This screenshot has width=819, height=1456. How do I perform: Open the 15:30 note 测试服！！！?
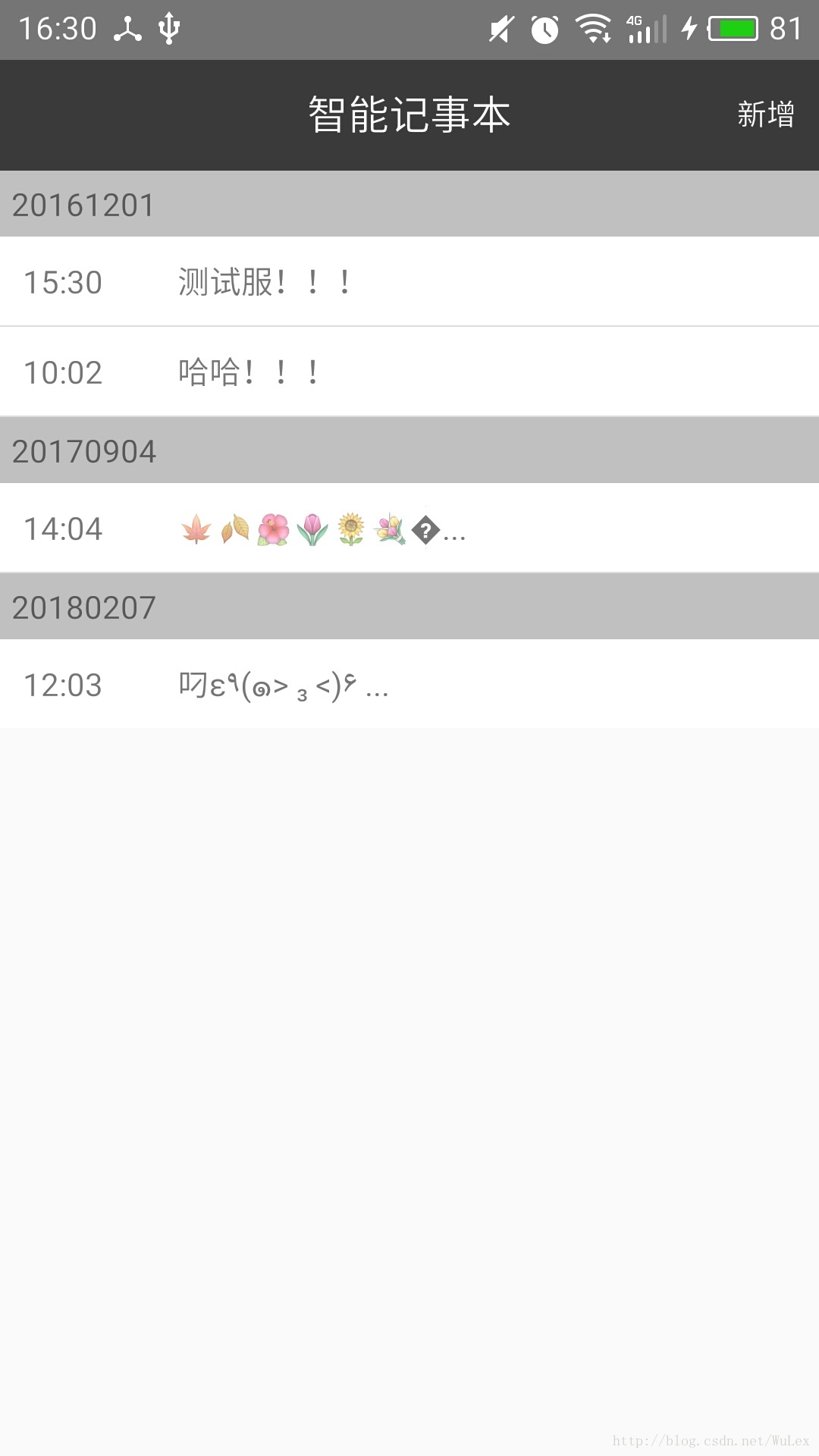tap(409, 282)
